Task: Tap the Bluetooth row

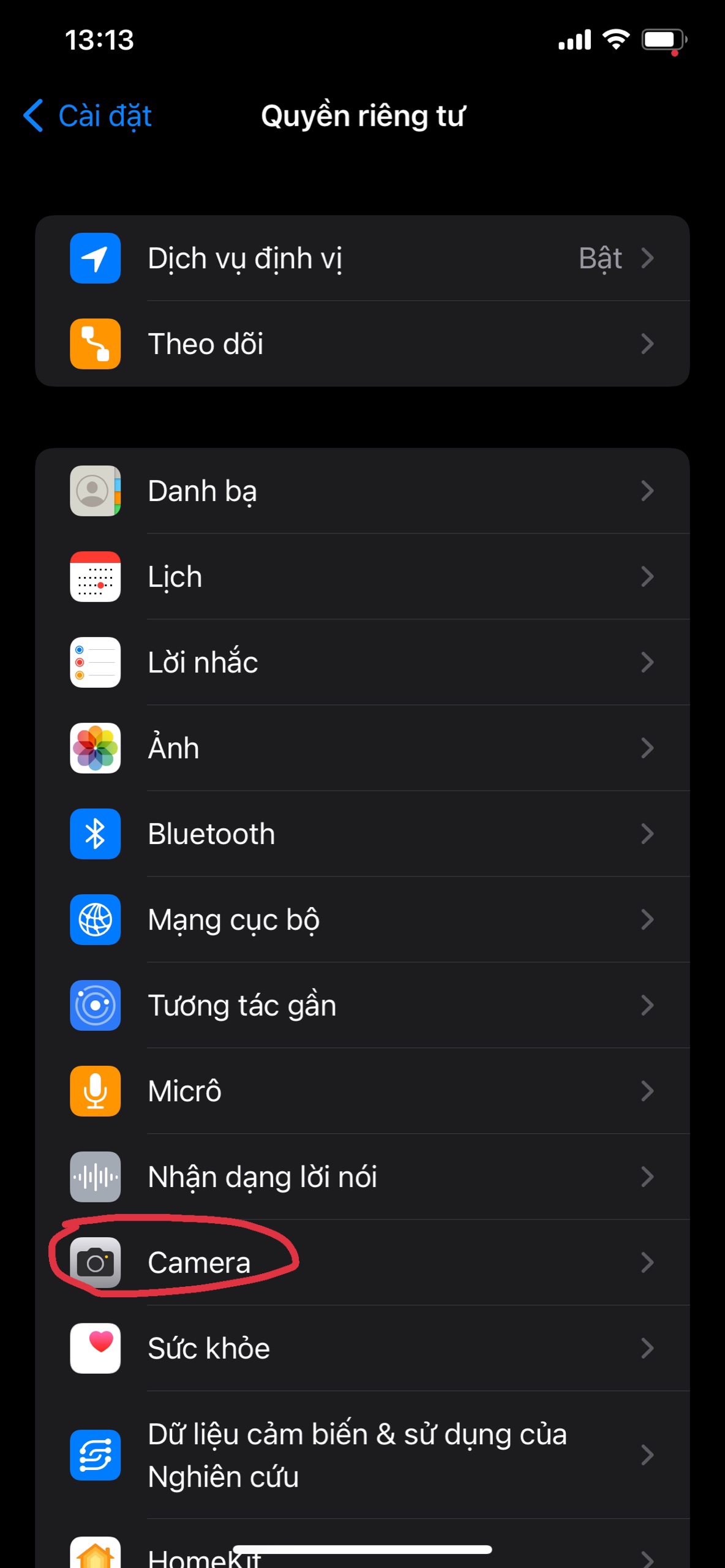Action: (x=362, y=834)
